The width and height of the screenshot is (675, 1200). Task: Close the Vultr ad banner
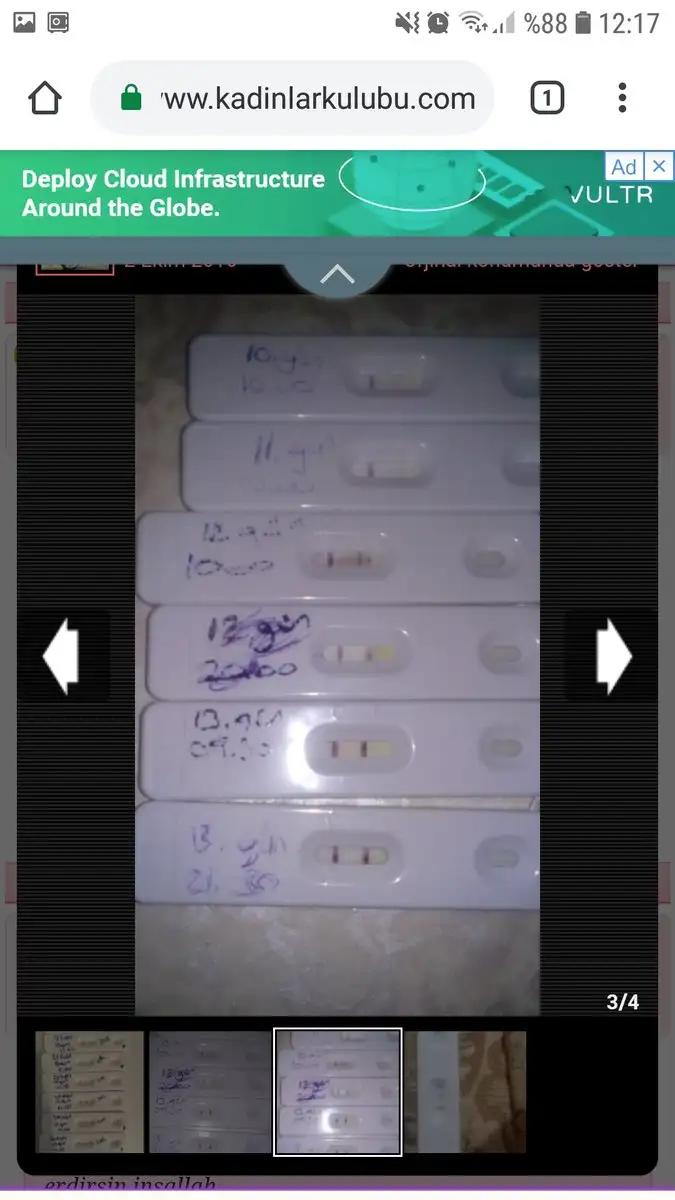[658, 166]
